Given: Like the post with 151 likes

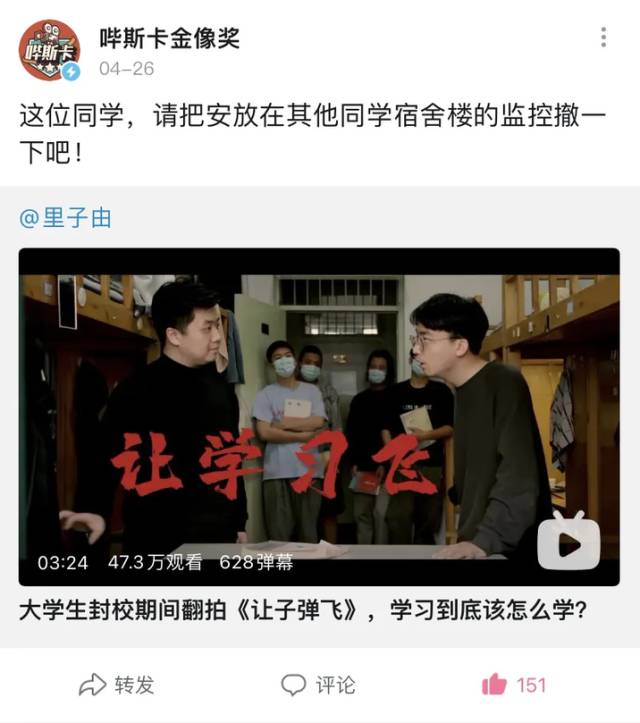Looking at the screenshot, I should pos(514,684).
